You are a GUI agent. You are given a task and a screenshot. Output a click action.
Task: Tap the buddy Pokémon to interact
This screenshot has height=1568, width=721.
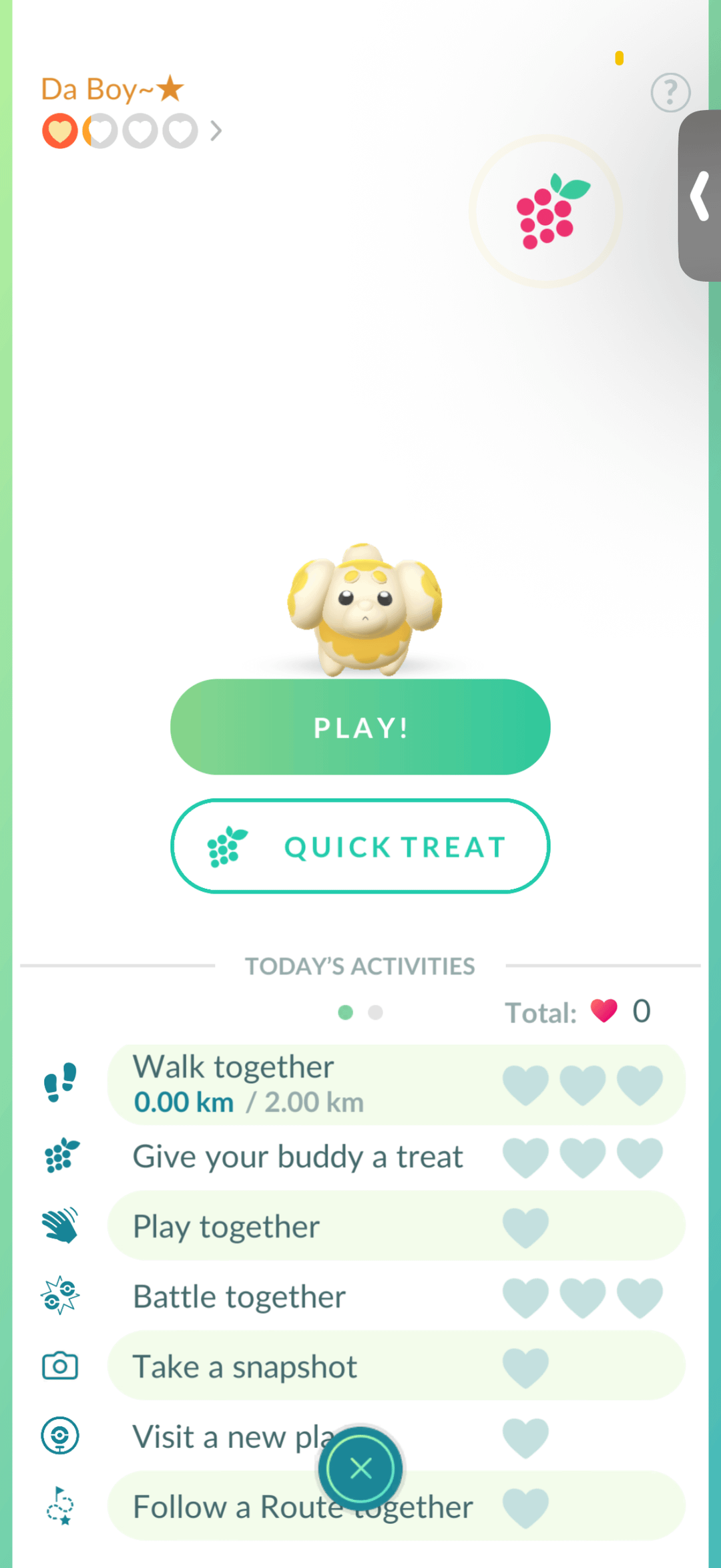point(364,609)
